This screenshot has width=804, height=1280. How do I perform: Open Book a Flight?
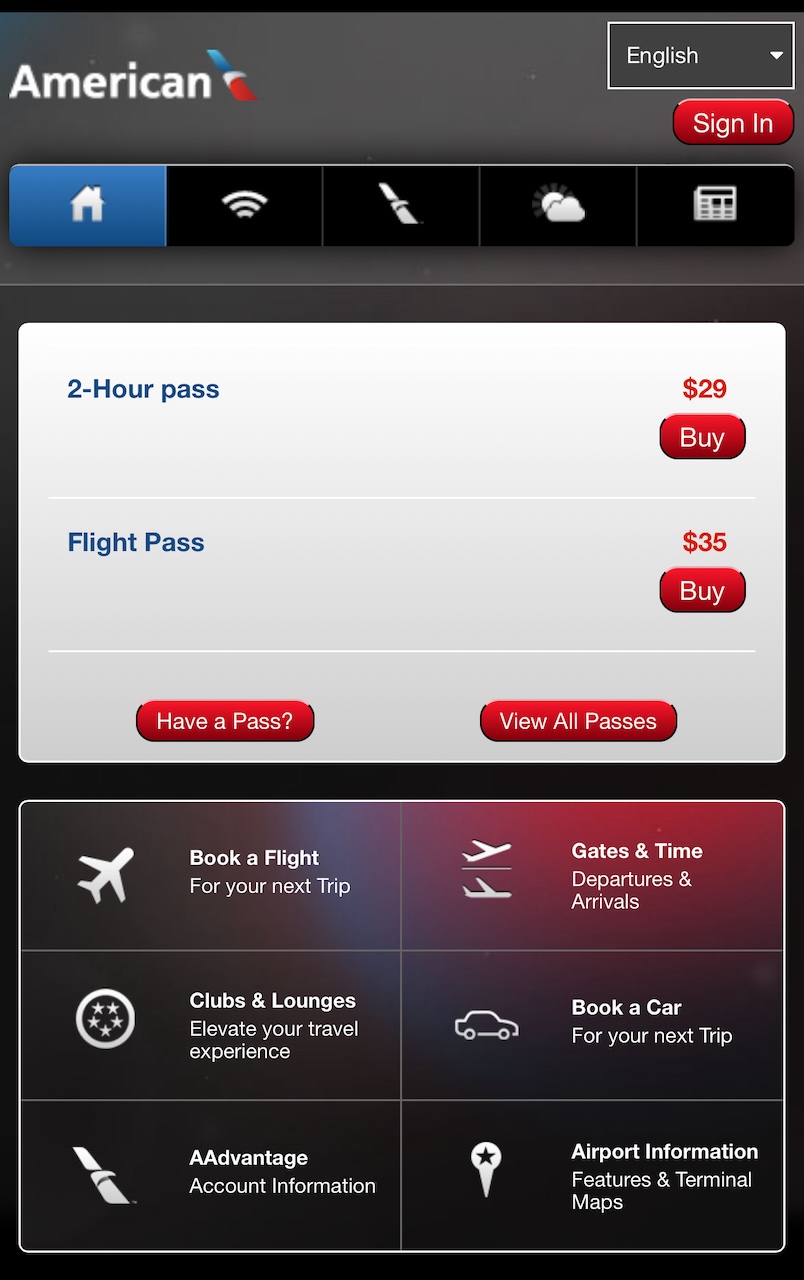point(211,875)
